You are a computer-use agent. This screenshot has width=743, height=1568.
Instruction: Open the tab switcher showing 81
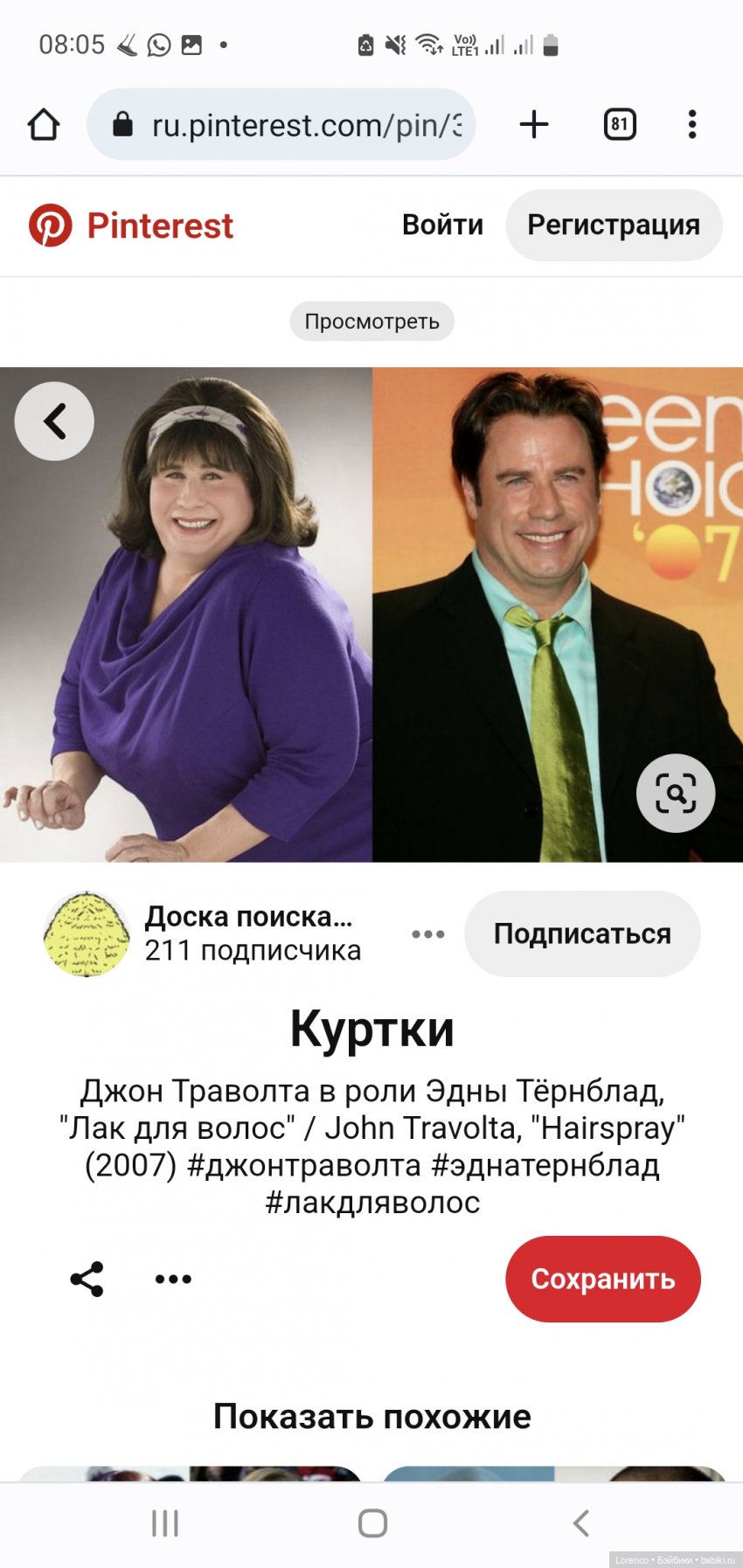[619, 125]
